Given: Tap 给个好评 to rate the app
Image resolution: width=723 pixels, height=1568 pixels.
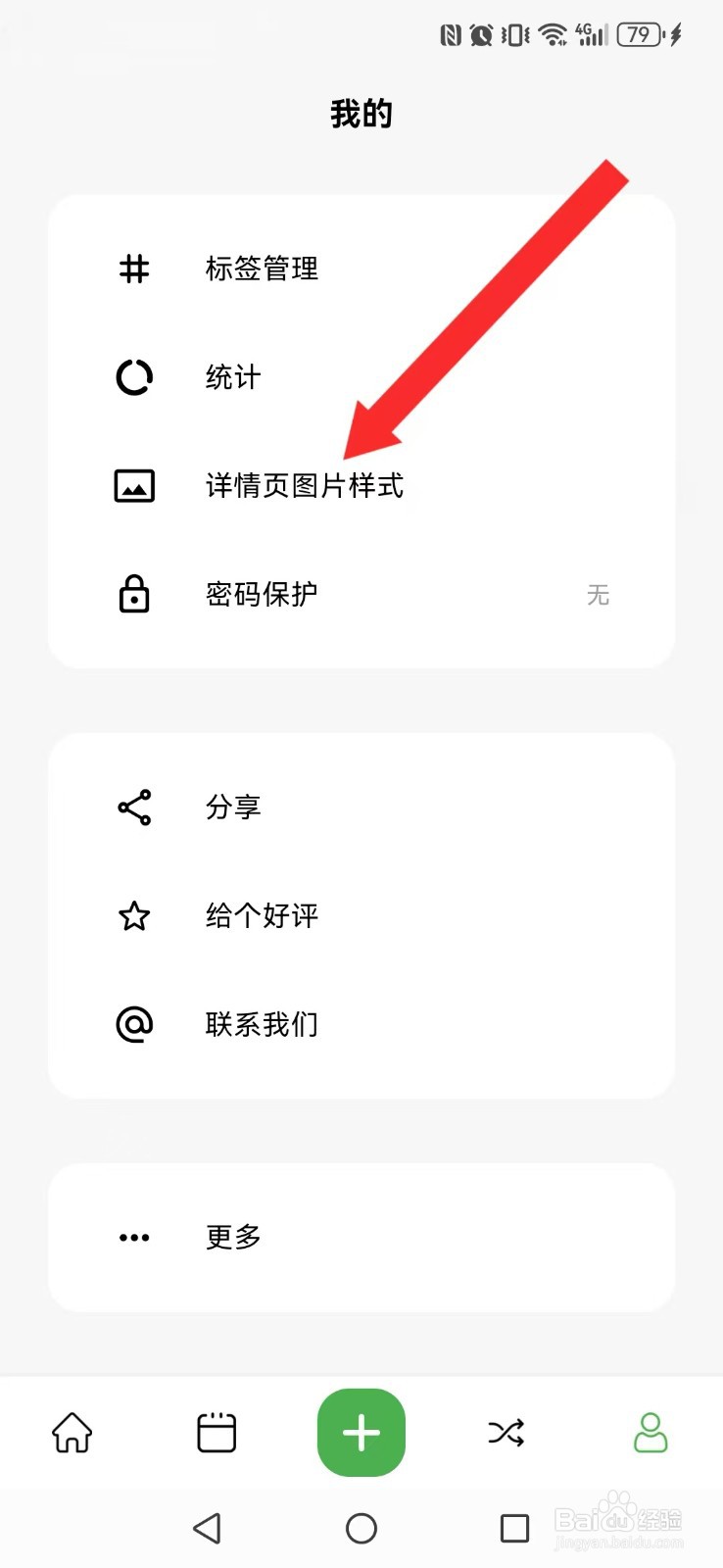Looking at the screenshot, I should coord(262,916).
